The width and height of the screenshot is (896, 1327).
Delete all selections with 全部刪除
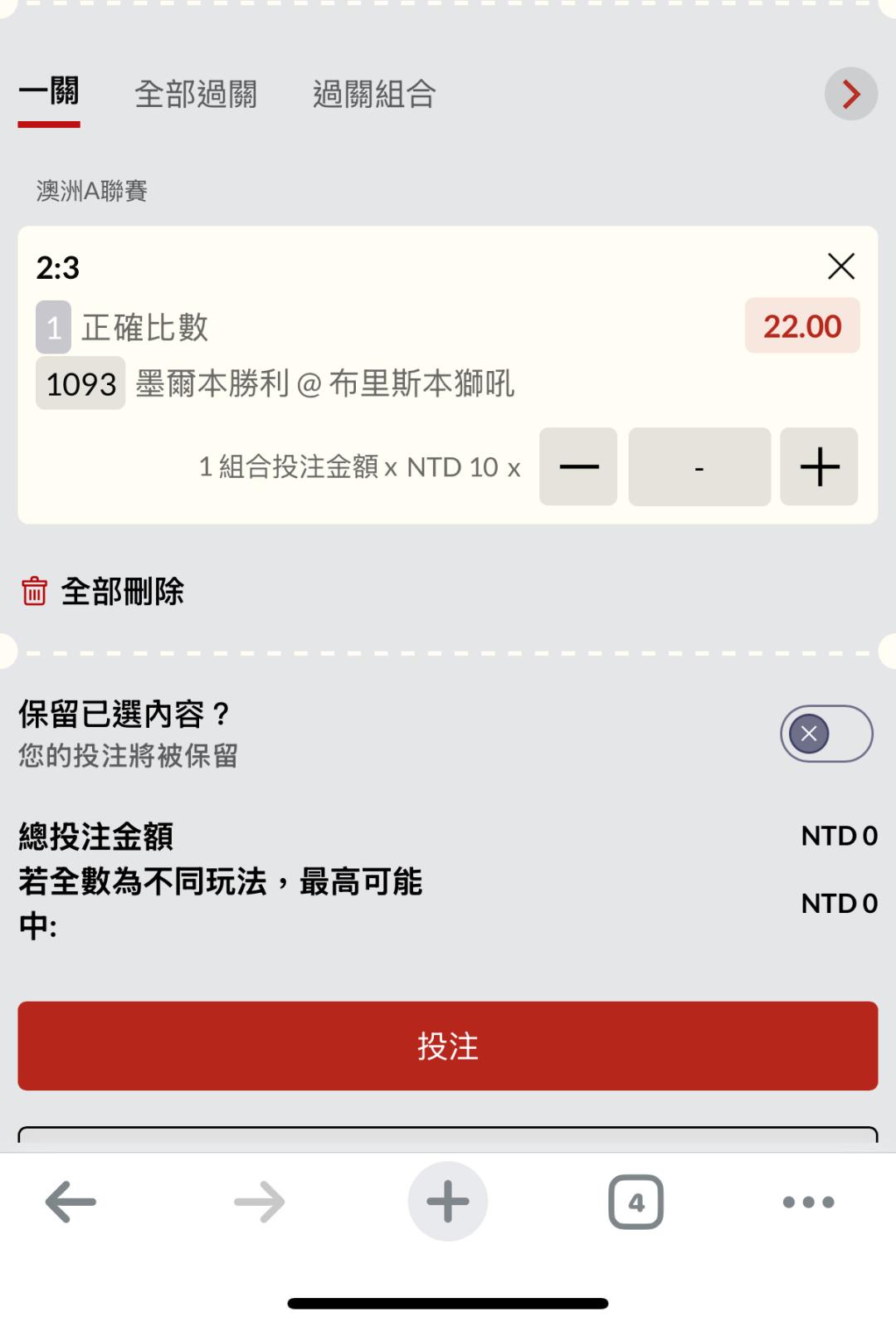[x=102, y=592]
